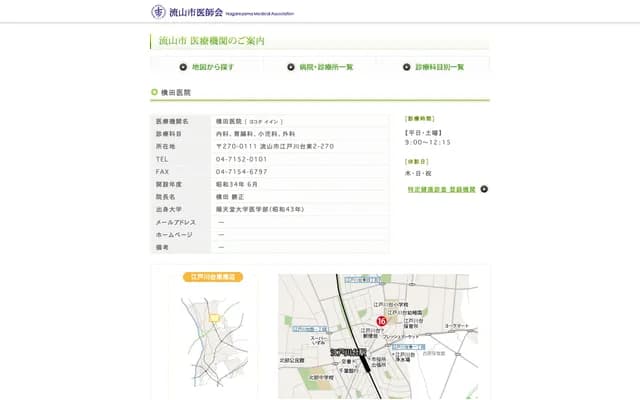Switch to 病院・診療所一覧 tab
This screenshot has width=640, height=400.
click(x=320, y=67)
